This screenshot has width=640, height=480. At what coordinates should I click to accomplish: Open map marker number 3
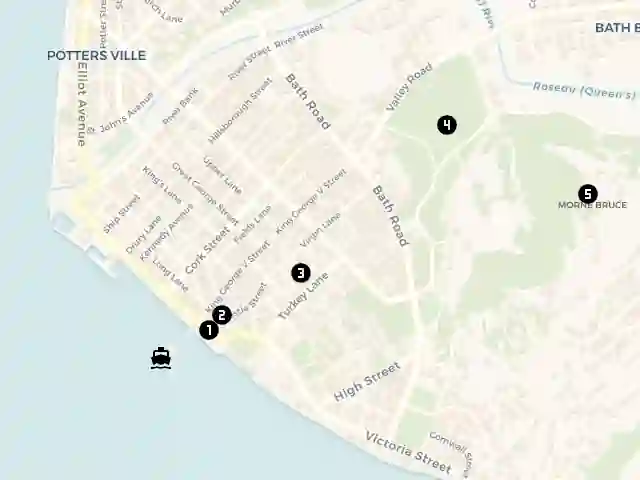tap(301, 272)
